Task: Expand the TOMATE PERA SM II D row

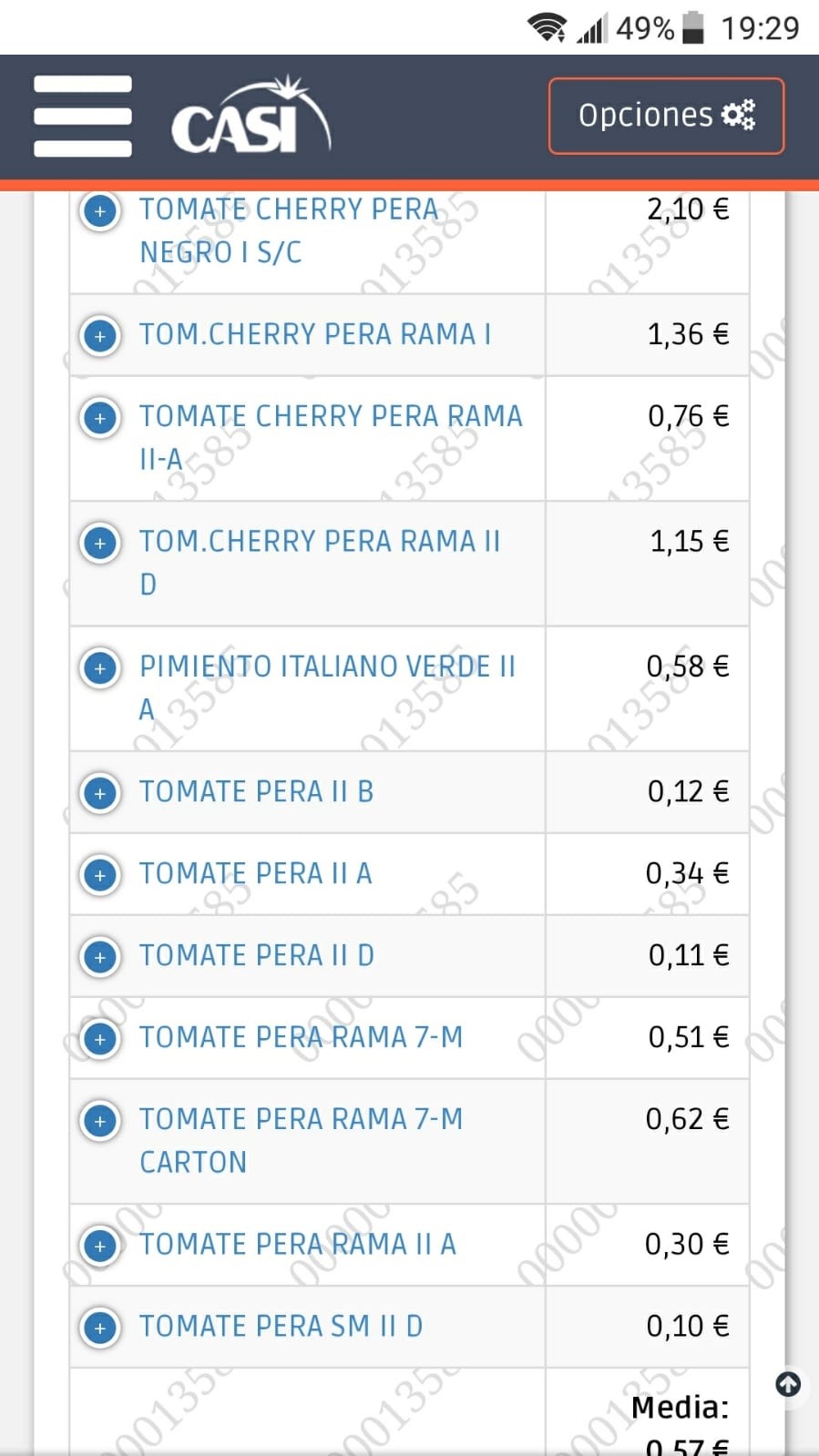Action: [100, 1328]
